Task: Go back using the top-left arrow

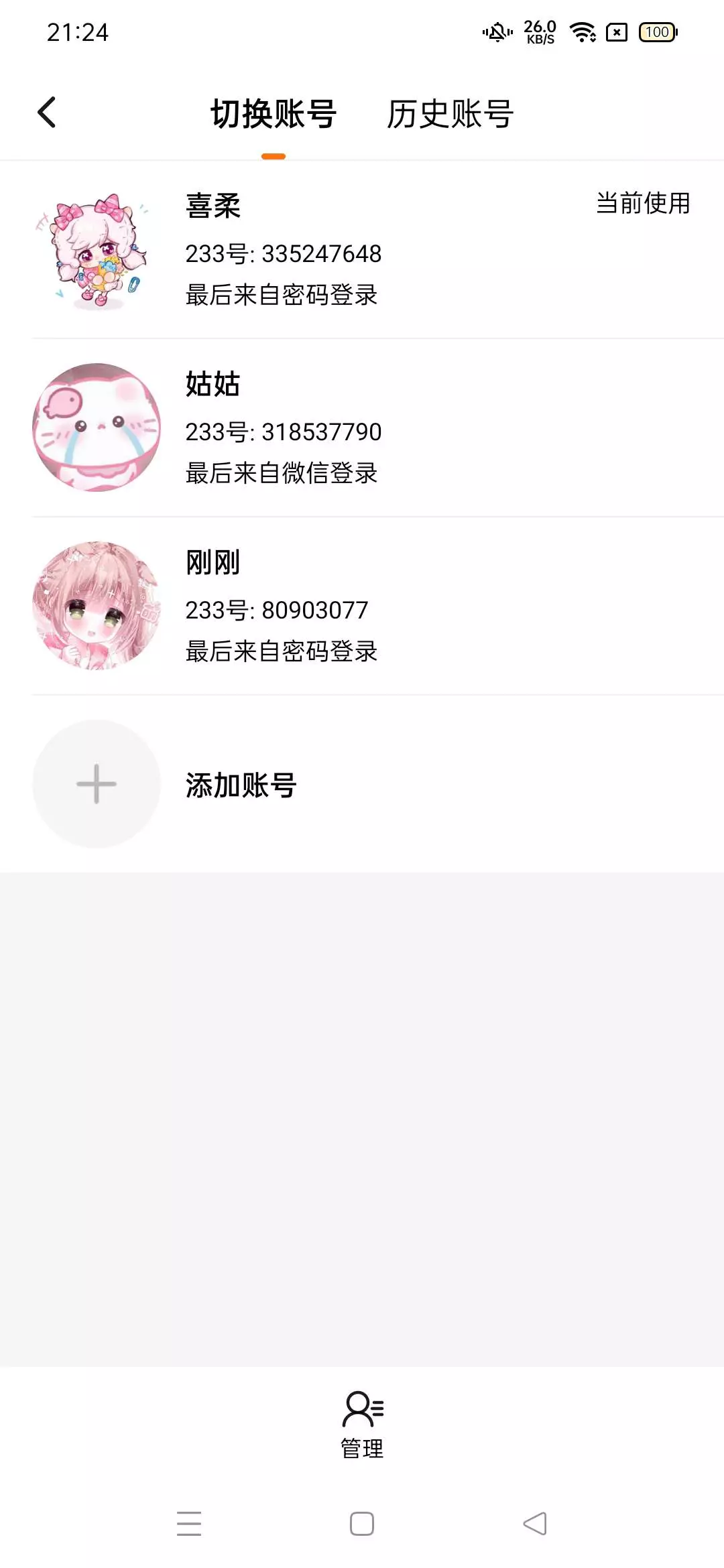Action: pos(47,113)
